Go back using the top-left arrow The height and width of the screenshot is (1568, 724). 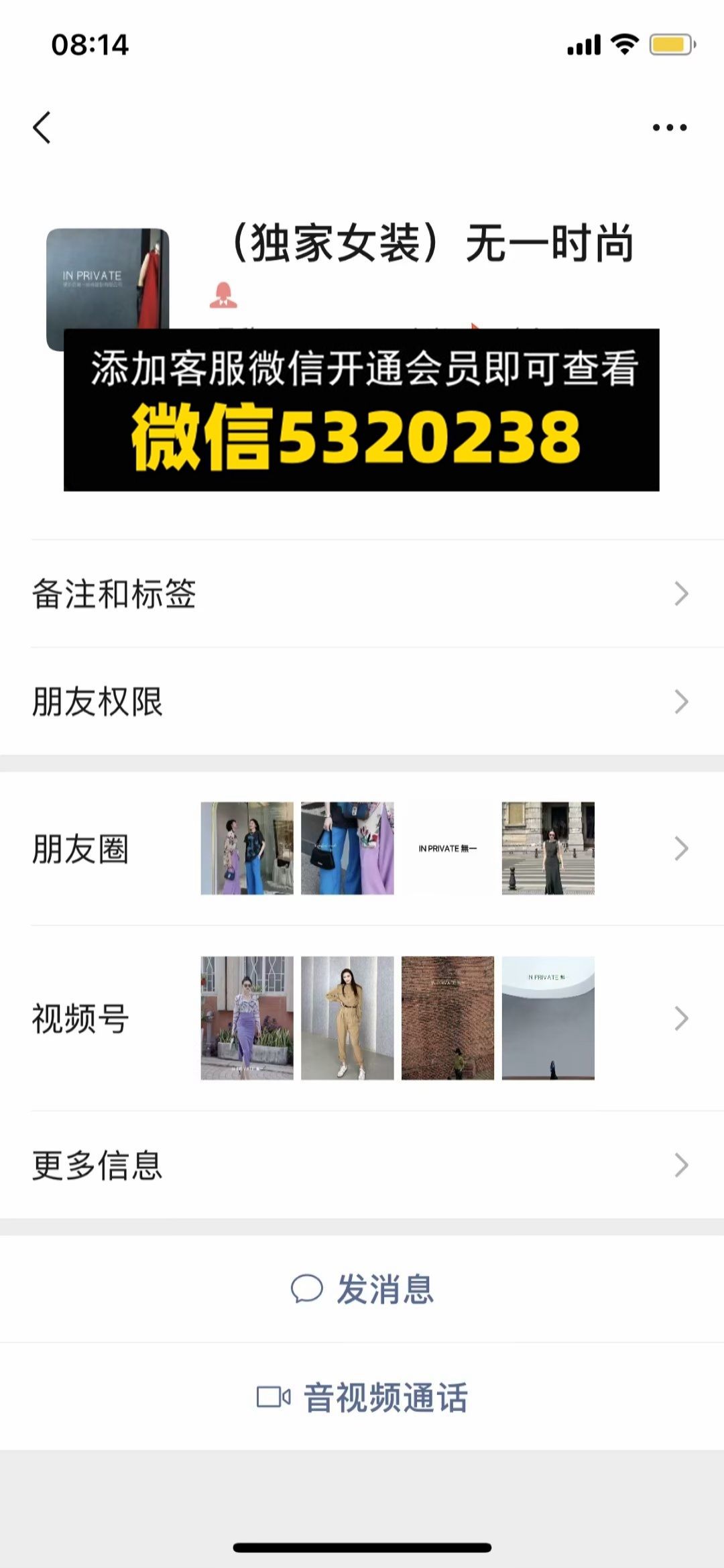42,127
